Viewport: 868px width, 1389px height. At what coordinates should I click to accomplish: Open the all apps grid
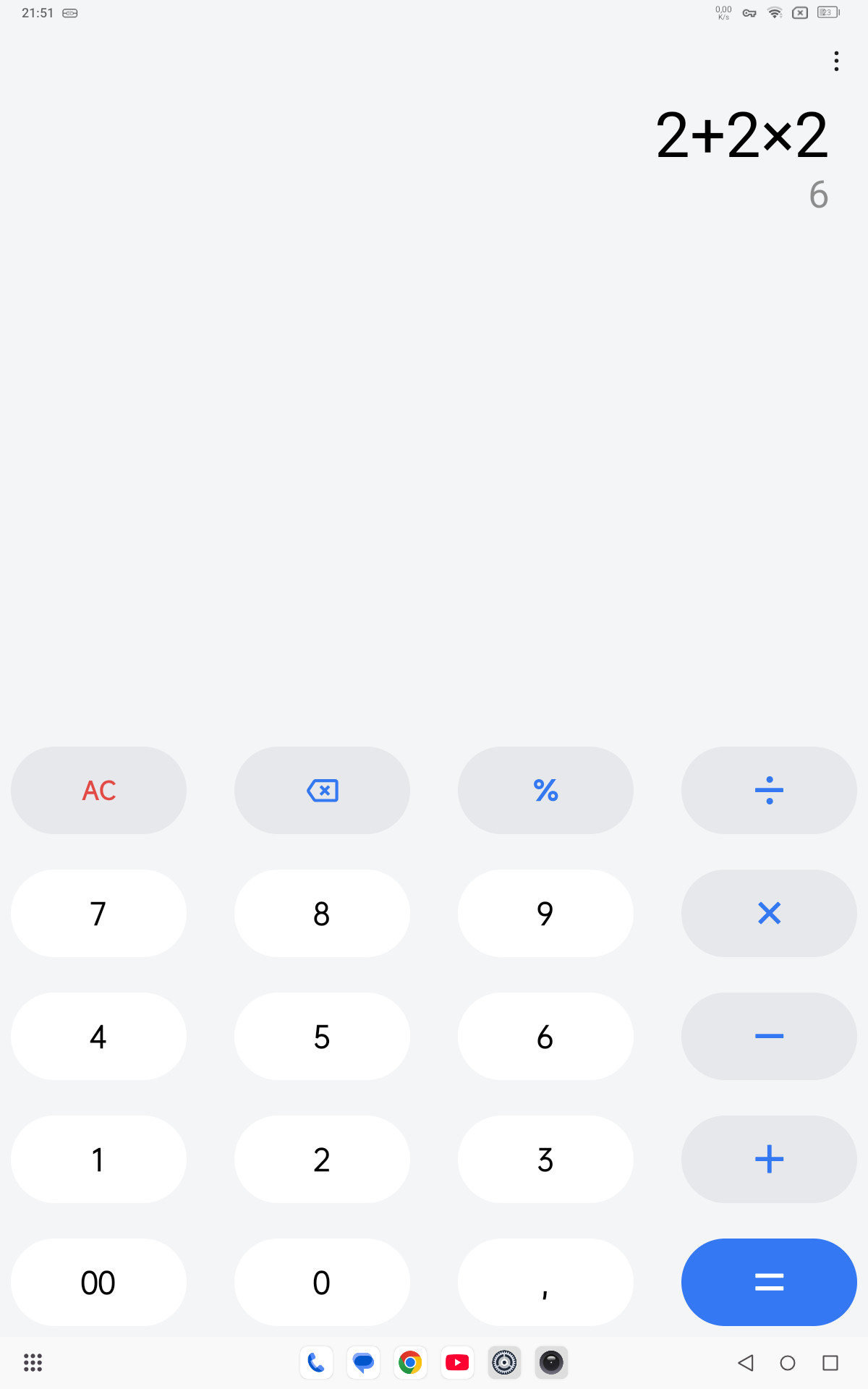pos(33,1363)
